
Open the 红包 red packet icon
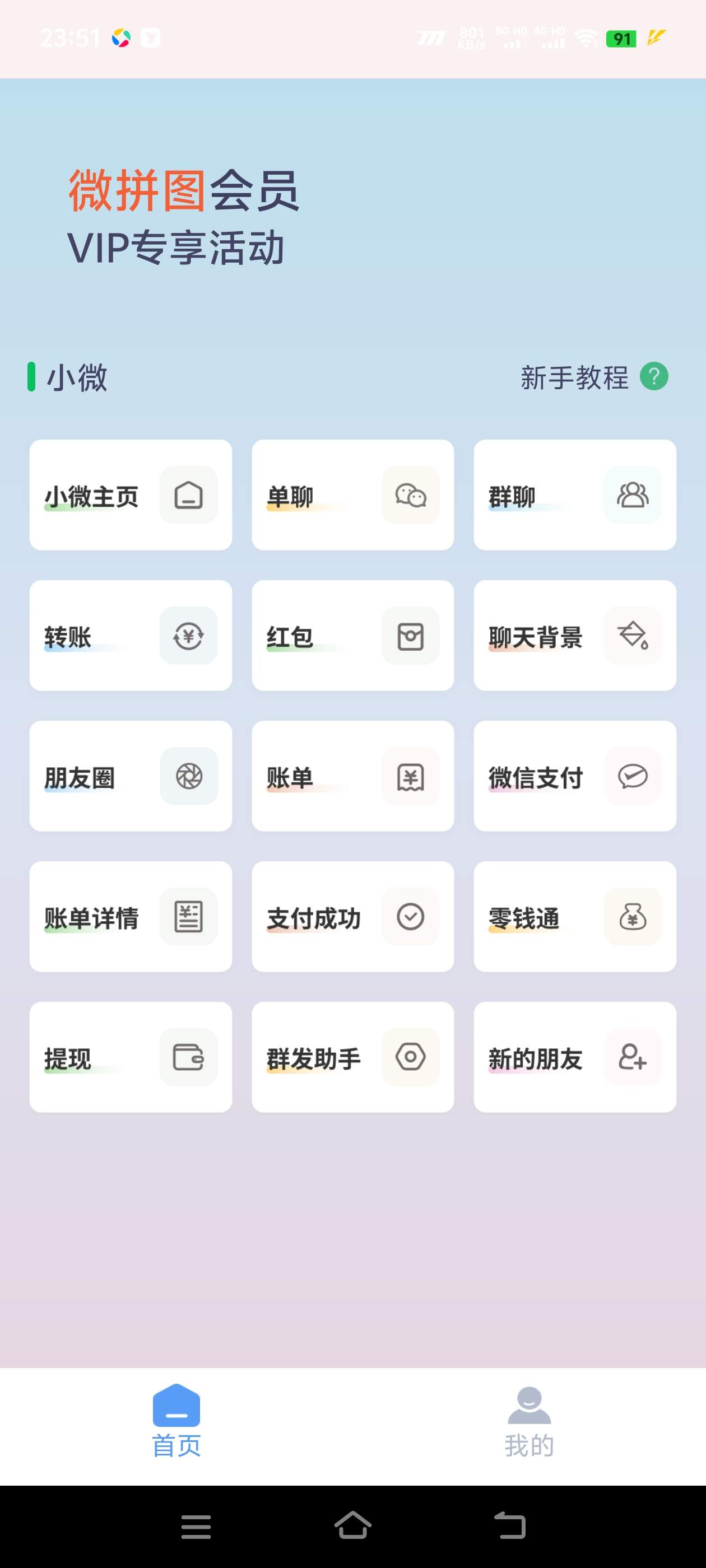411,636
